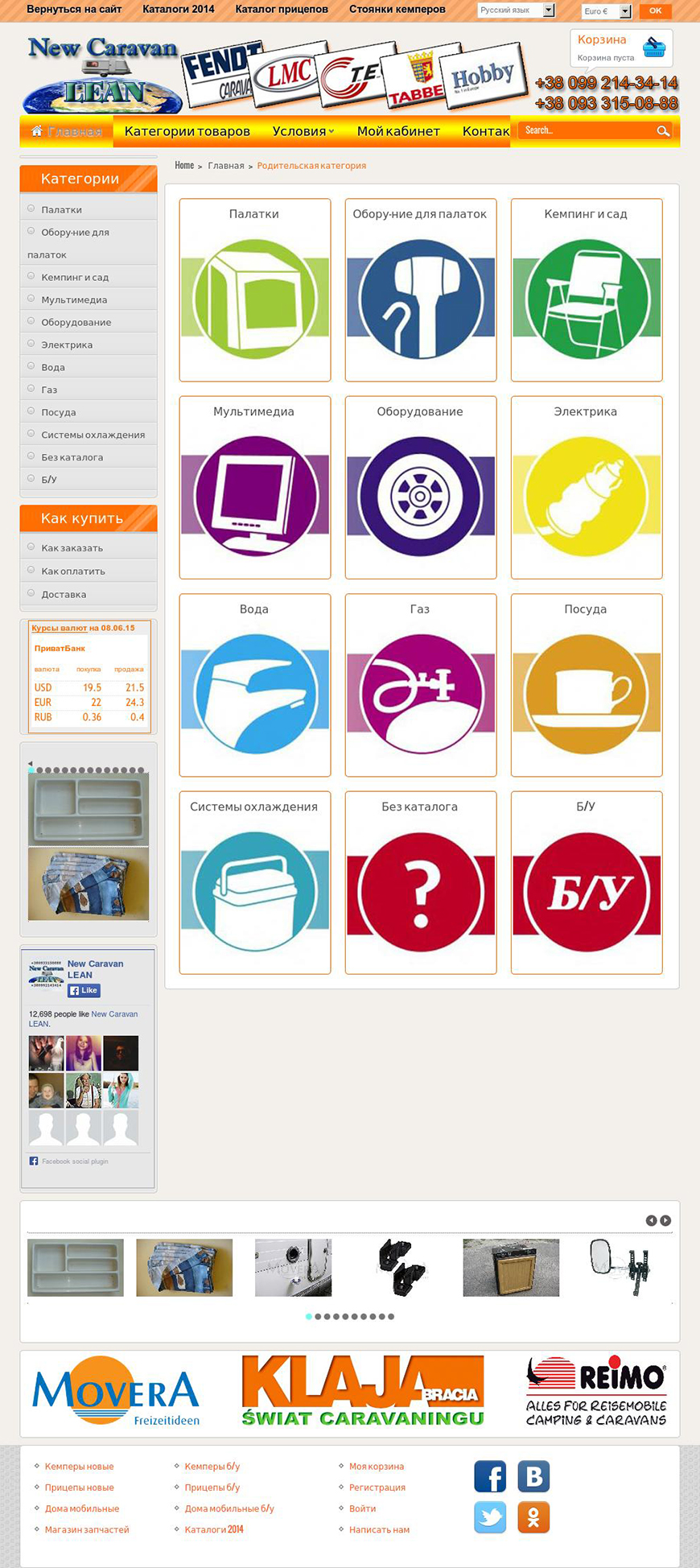Open the Корзина shopping cart
700x1568 pixels.
[621, 47]
